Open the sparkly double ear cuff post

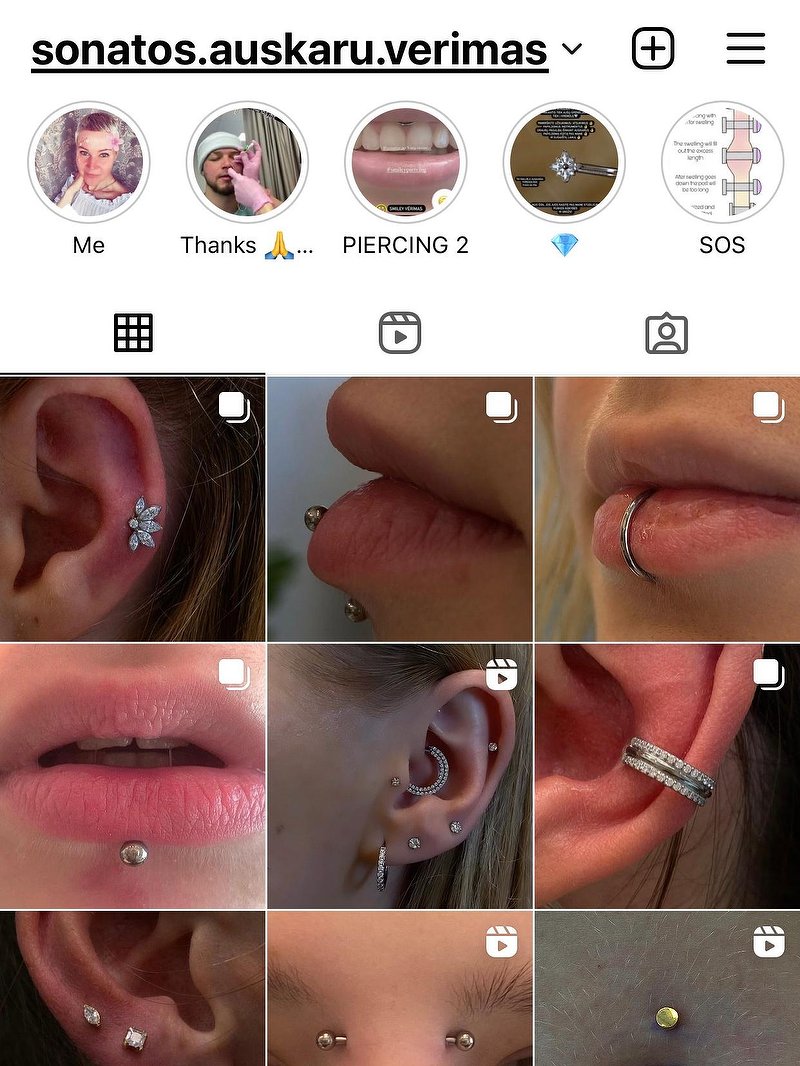pyautogui.click(x=667, y=776)
